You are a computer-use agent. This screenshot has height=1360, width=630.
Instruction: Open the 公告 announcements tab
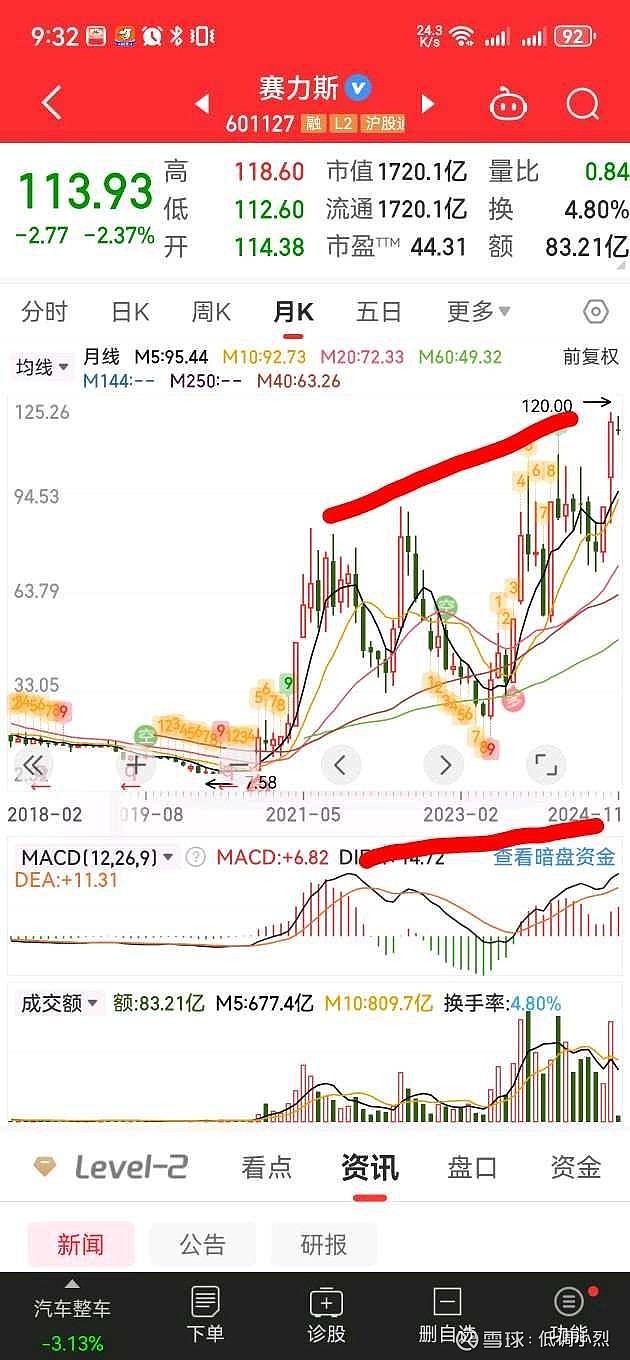click(x=203, y=1245)
